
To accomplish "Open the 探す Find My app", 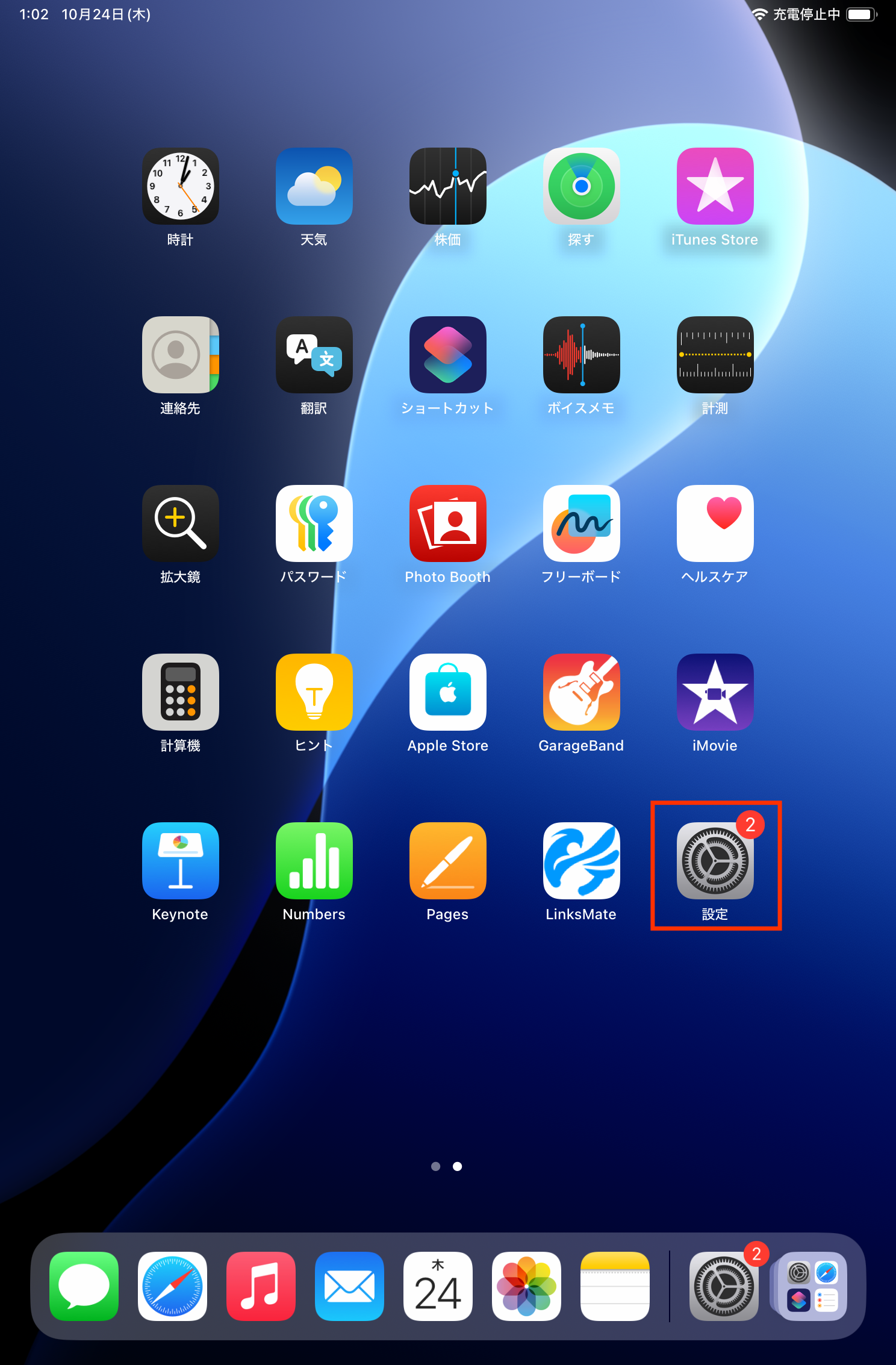I will pyautogui.click(x=581, y=186).
